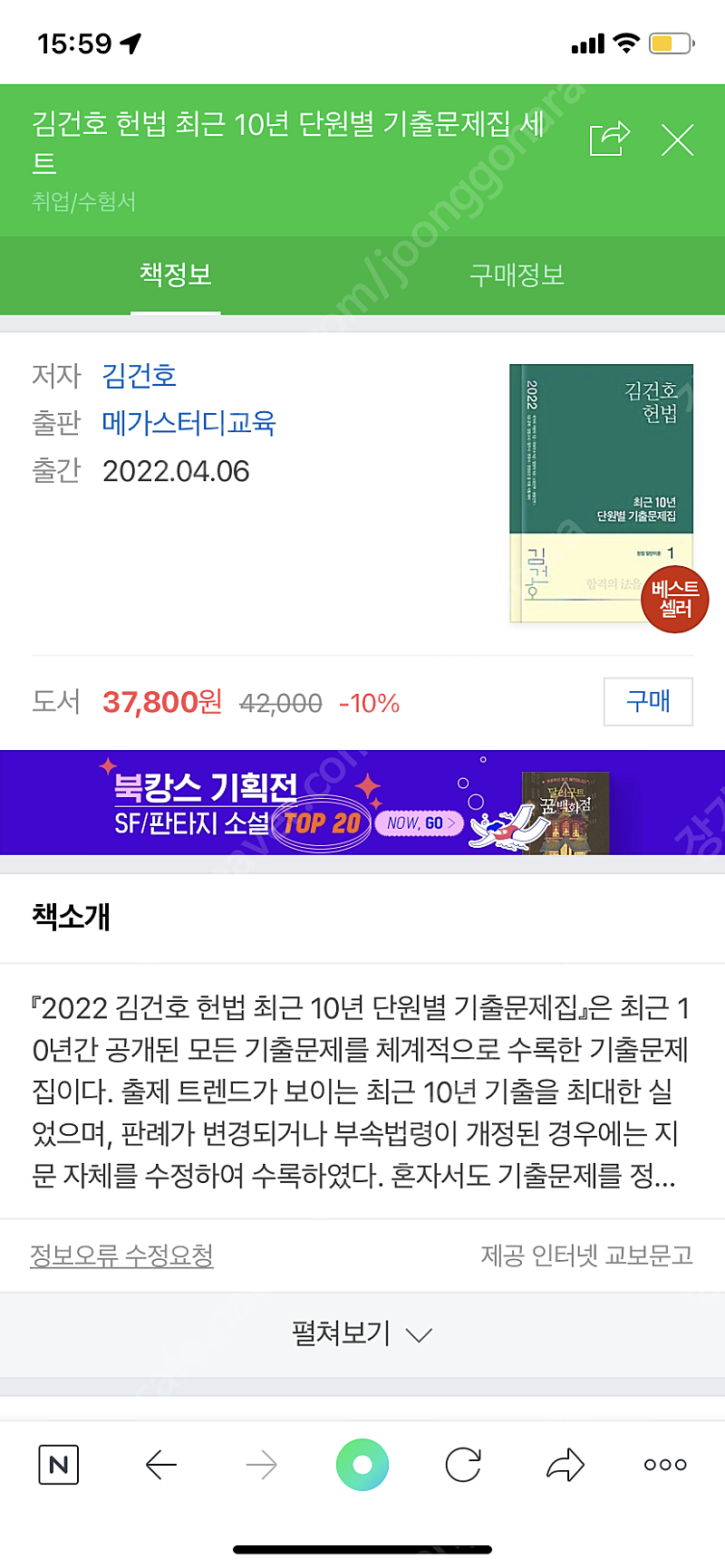This screenshot has height=1568, width=725.
Task: Go back with the browser back arrow
Action: coord(161,1465)
